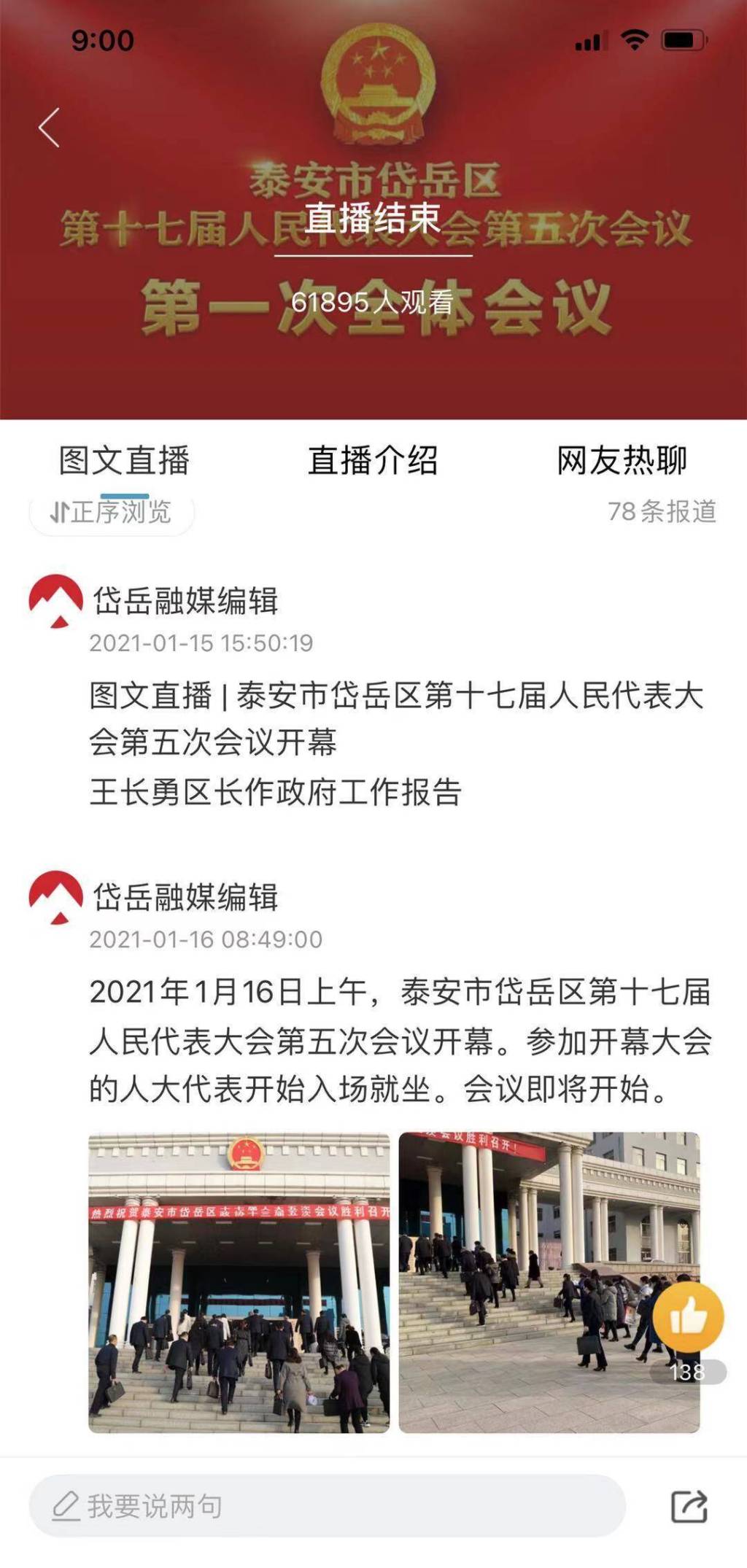This screenshot has width=747, height=1568.
Task: Switch to the 网友热聊 tab
Action: (x=622, y=461)
